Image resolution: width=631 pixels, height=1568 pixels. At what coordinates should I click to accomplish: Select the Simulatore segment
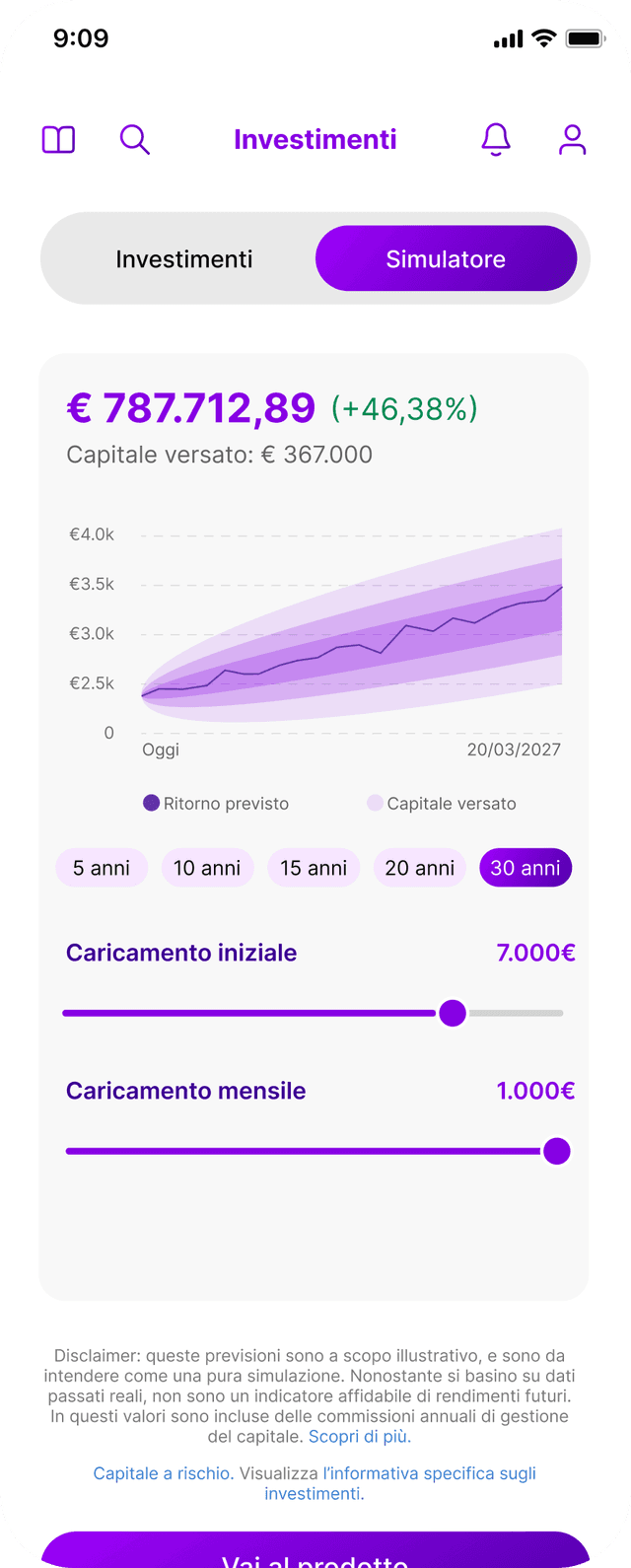[x=446, y=259]
